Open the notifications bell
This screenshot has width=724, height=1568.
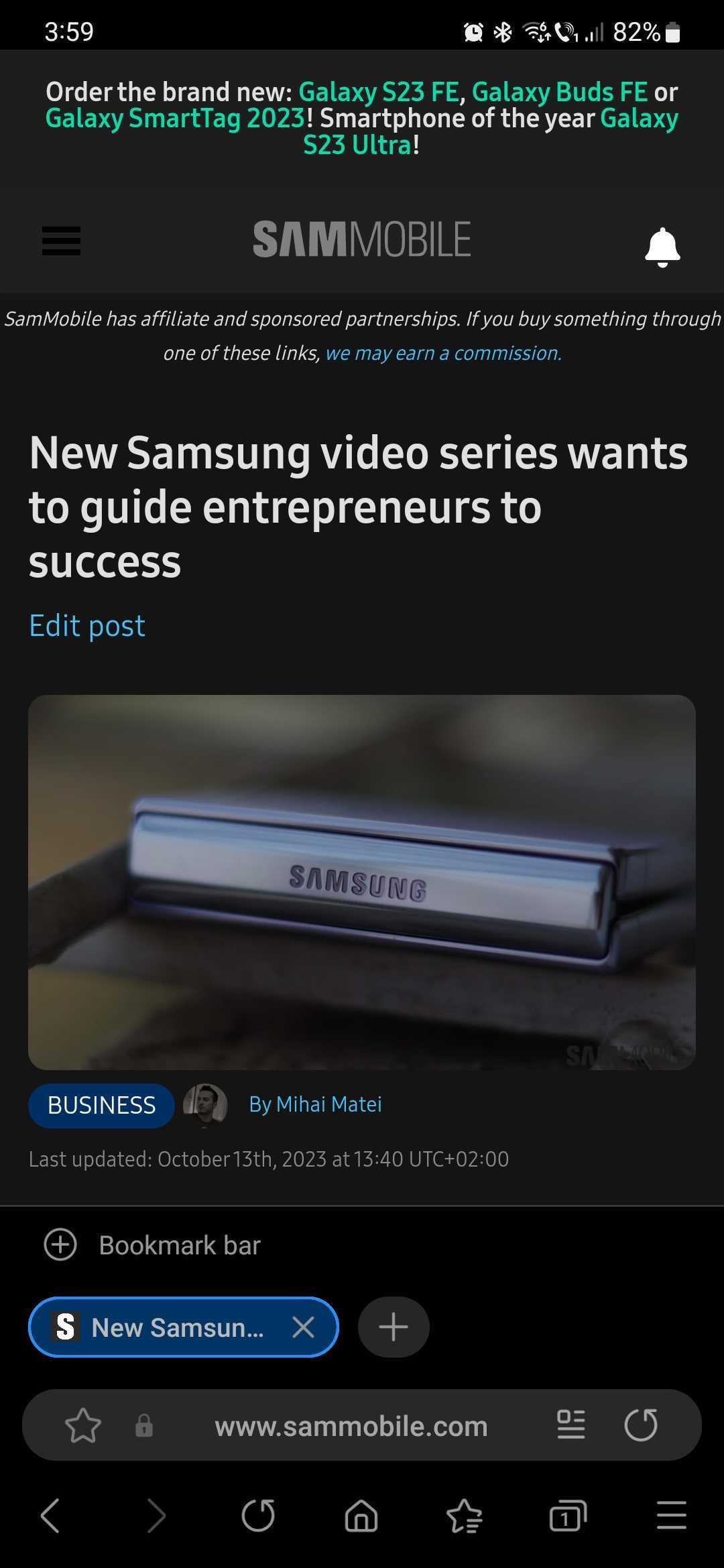662,247
